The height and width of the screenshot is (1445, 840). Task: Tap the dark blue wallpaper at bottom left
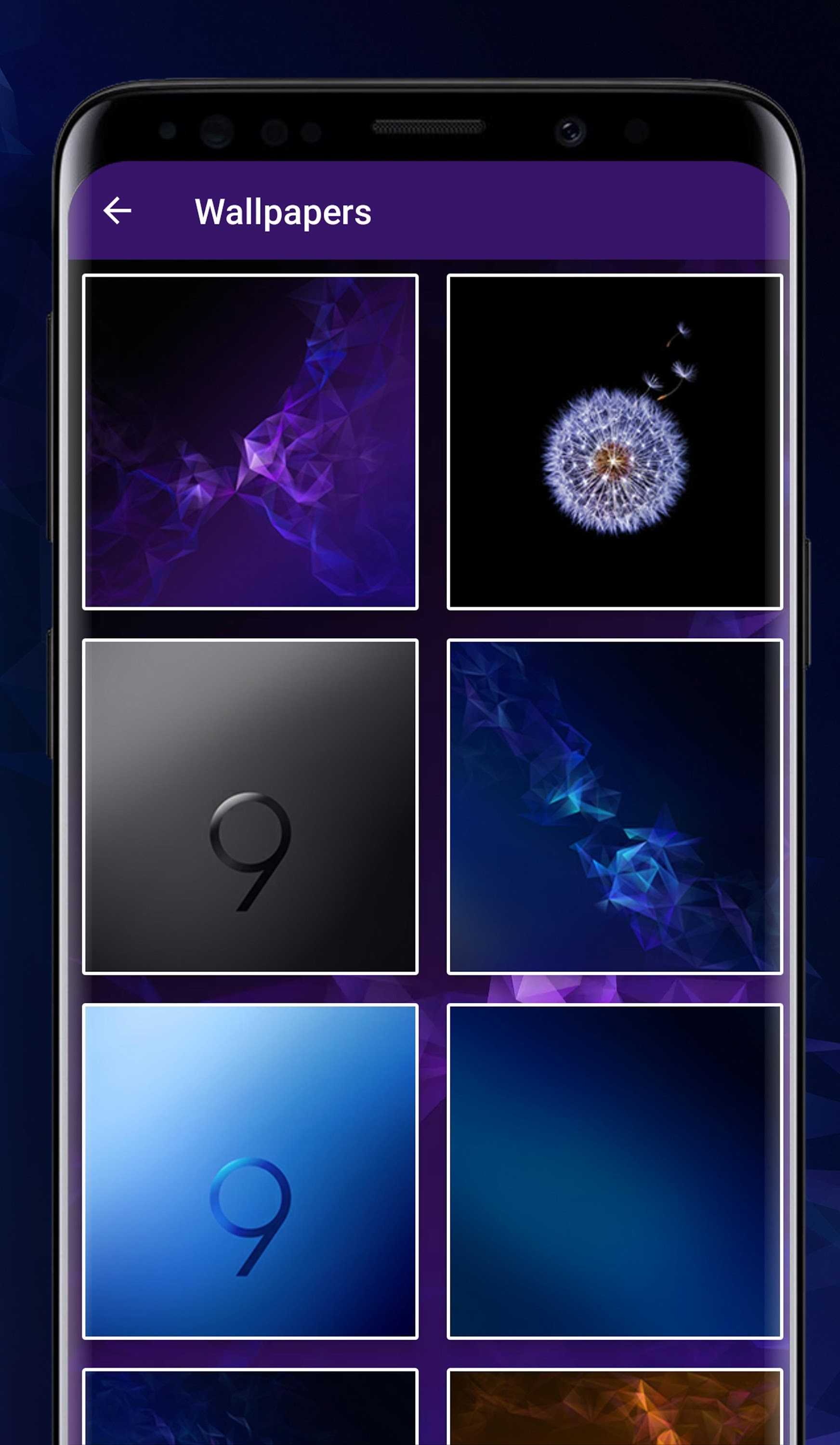[250, 1416]
